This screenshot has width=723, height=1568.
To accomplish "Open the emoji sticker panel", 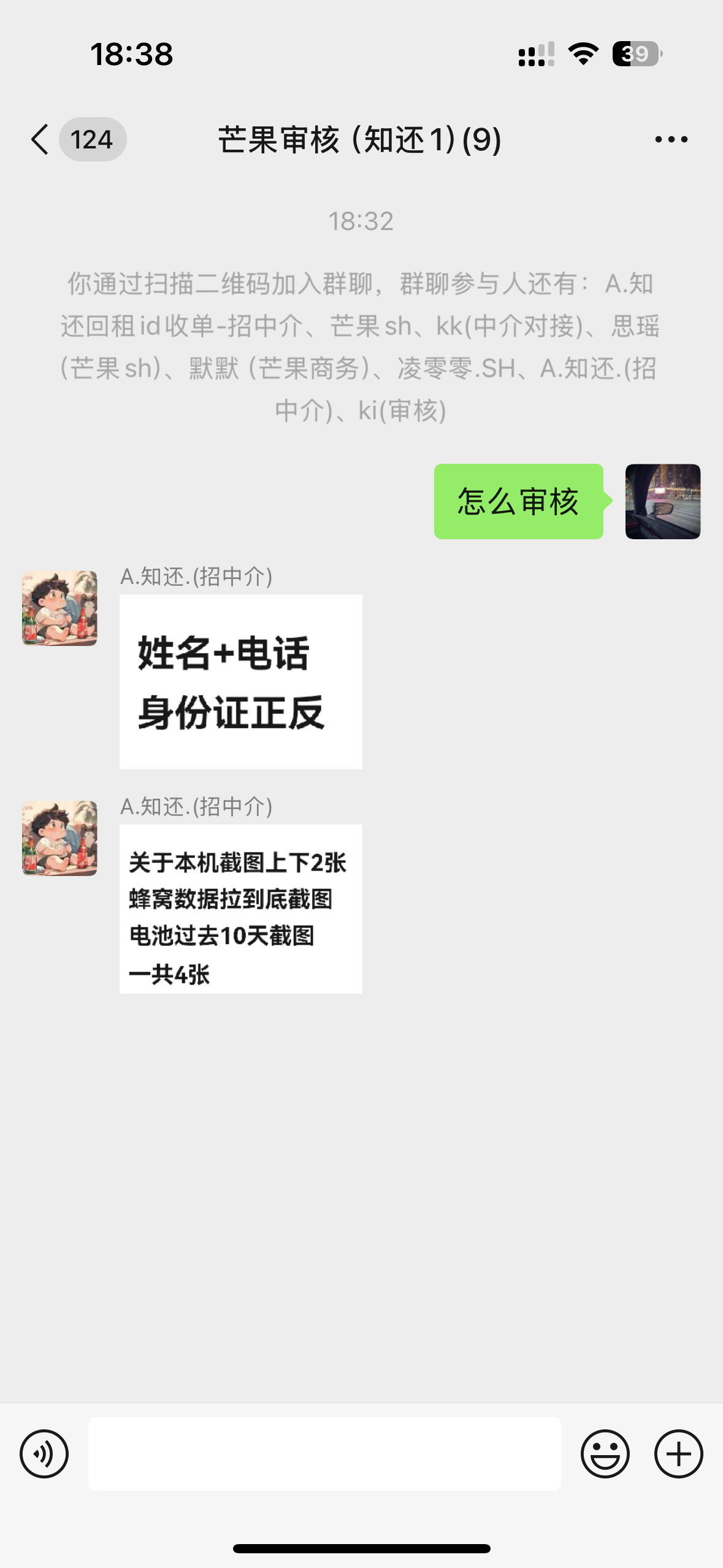I will pos(605,1453).
